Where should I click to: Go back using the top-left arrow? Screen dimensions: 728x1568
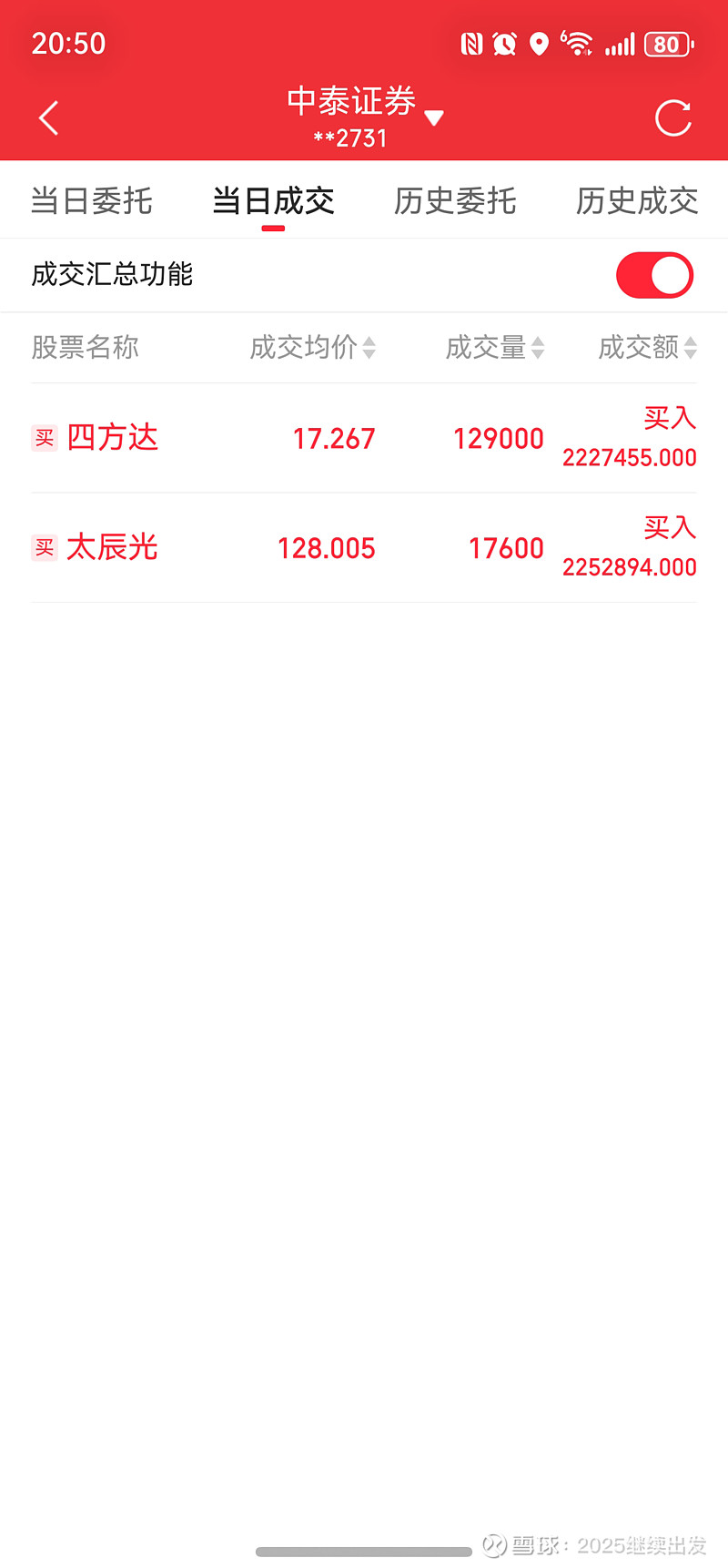[x=49, y=118]
